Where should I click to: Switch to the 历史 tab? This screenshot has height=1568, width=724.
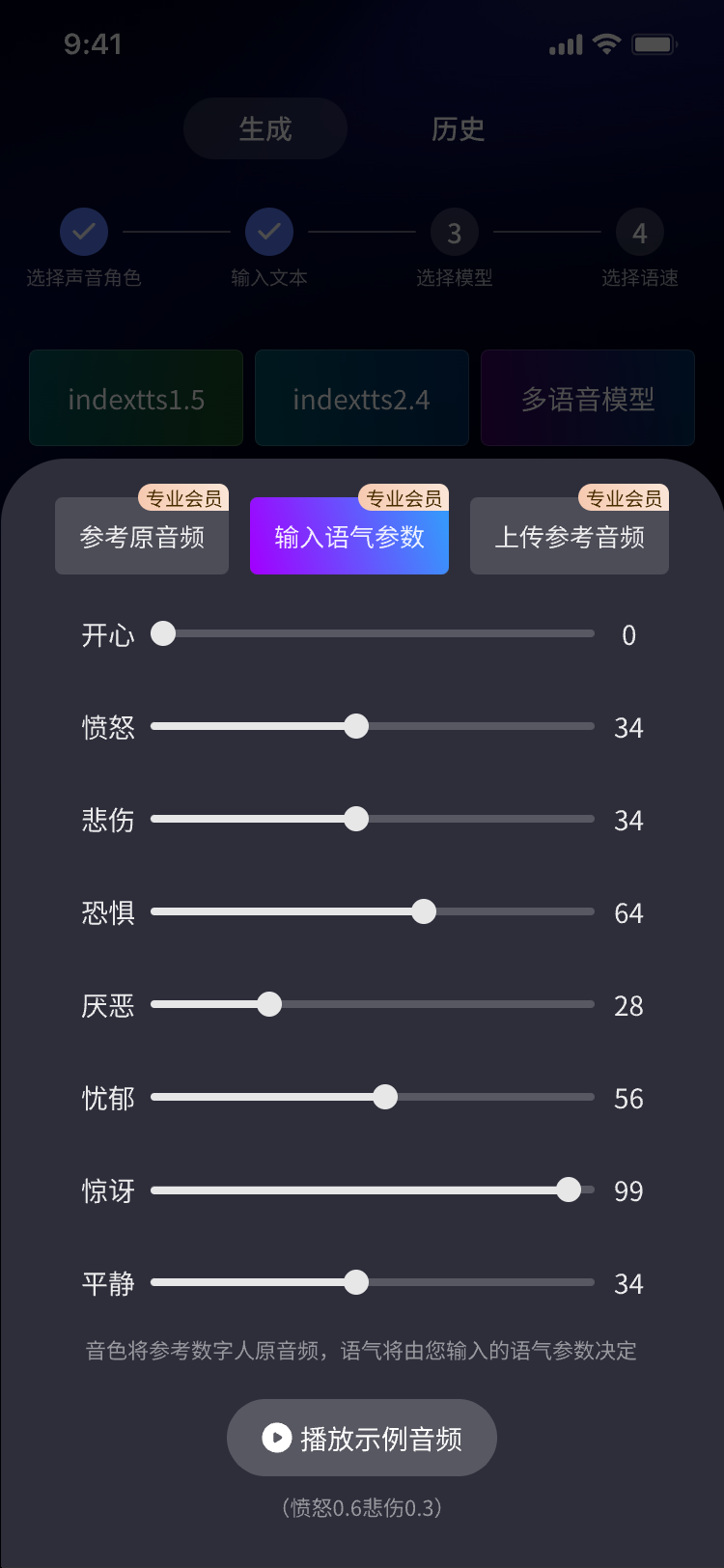(x=458, y=128)
